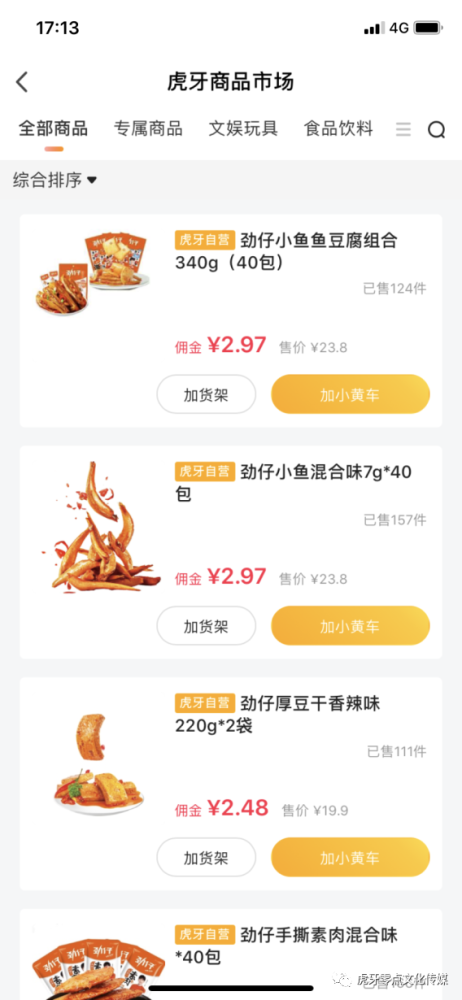The width and height of the screenshot is (462, 1000).
Task: Add 劲仔小鱼混合味 to 小黄车
Action: (x=350, y=626)
